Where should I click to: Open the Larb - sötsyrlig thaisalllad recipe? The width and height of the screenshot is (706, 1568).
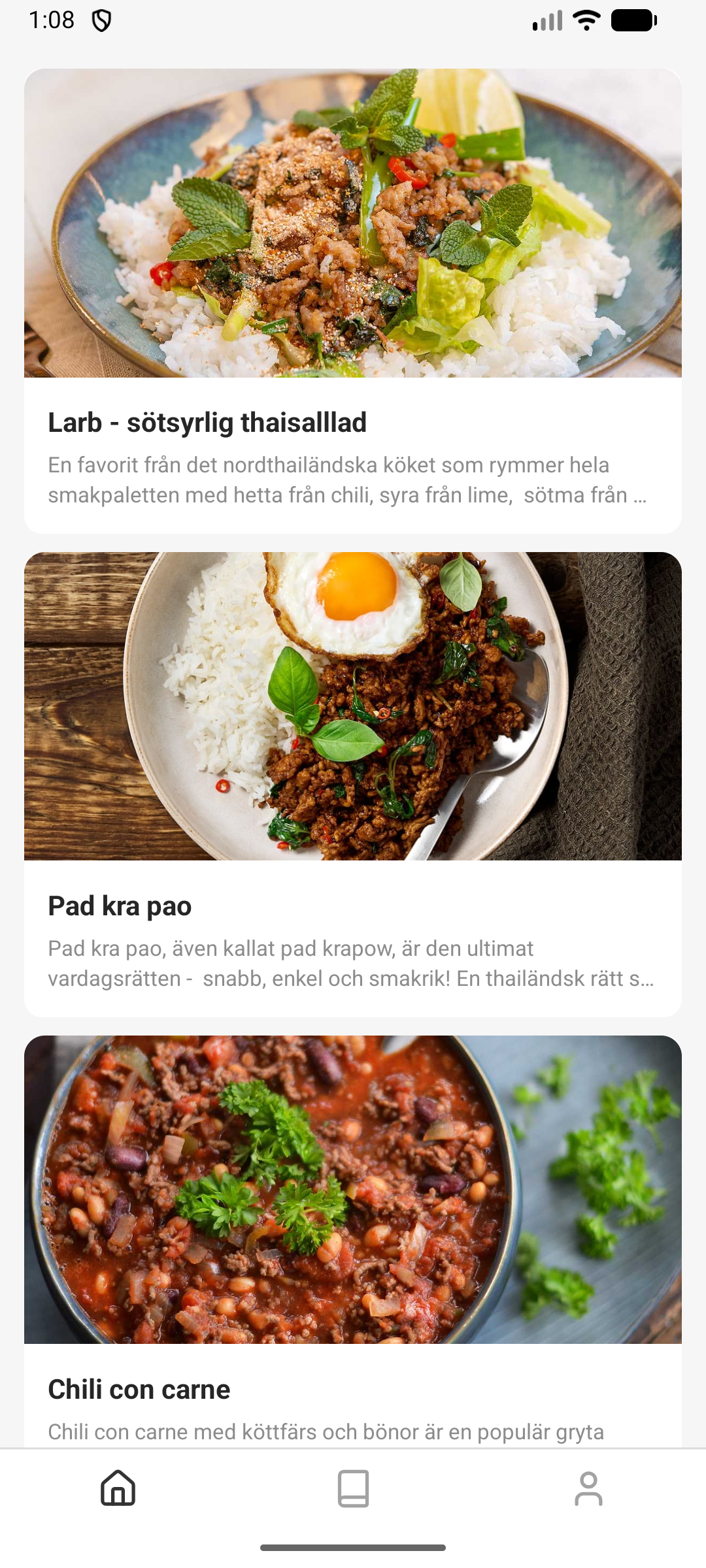208,421
